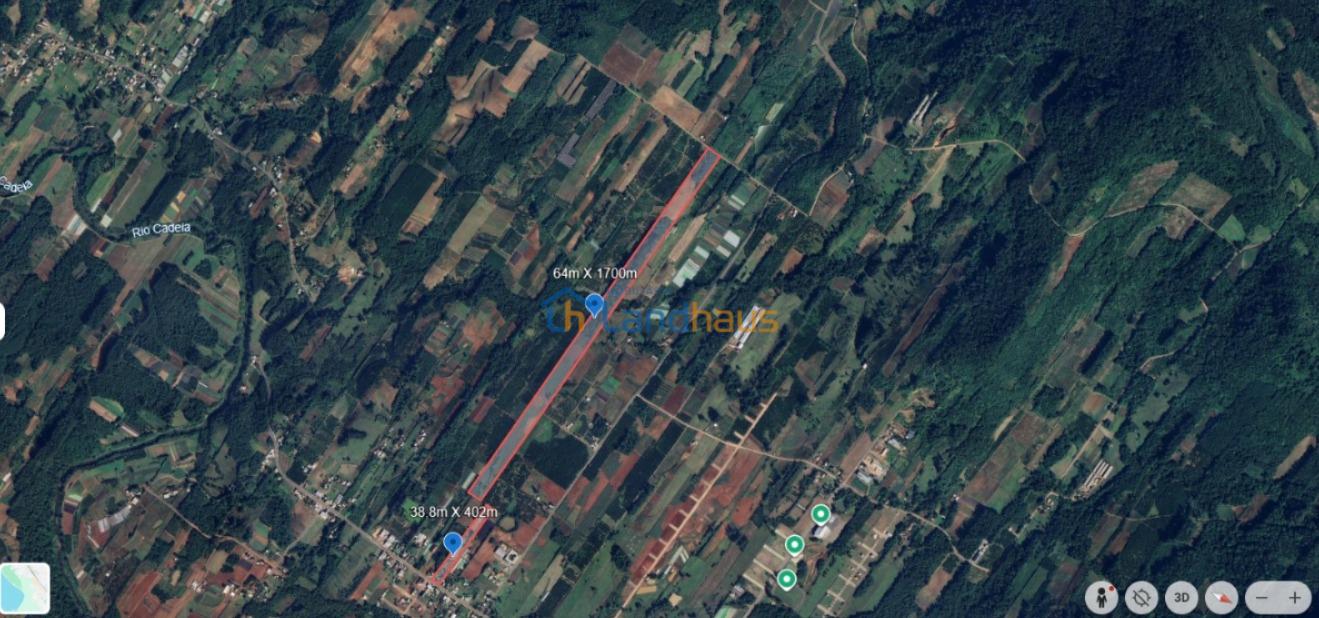This screenshot has height=618, width=1319.
Task: Tap the rotate view crossed-circle button
Action: pyautogui.click(x=1141, y=598)
